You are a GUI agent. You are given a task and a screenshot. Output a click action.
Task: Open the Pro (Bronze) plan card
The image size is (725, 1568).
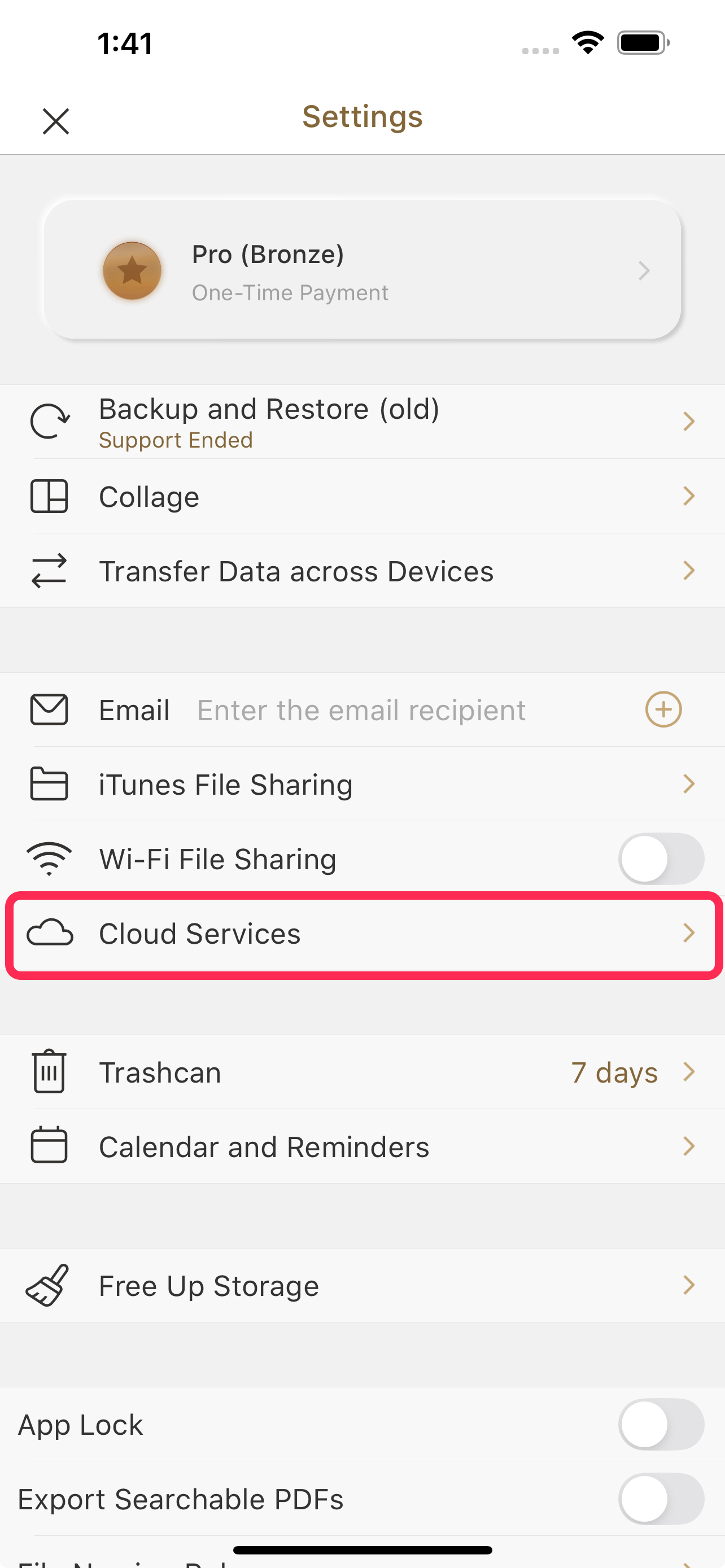click(362, 270)
